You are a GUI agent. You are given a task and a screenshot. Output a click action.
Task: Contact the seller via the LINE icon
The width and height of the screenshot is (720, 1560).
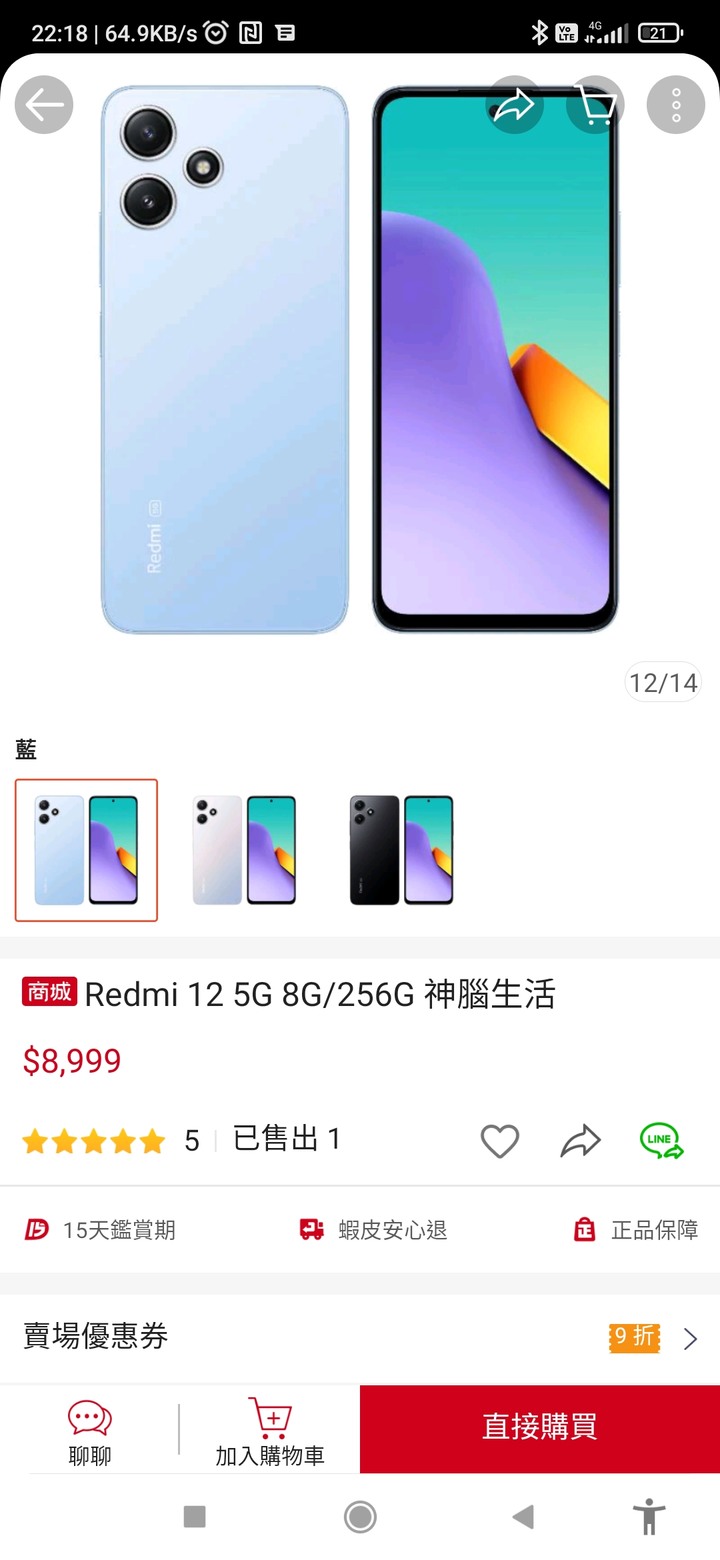pos(659,1140)
